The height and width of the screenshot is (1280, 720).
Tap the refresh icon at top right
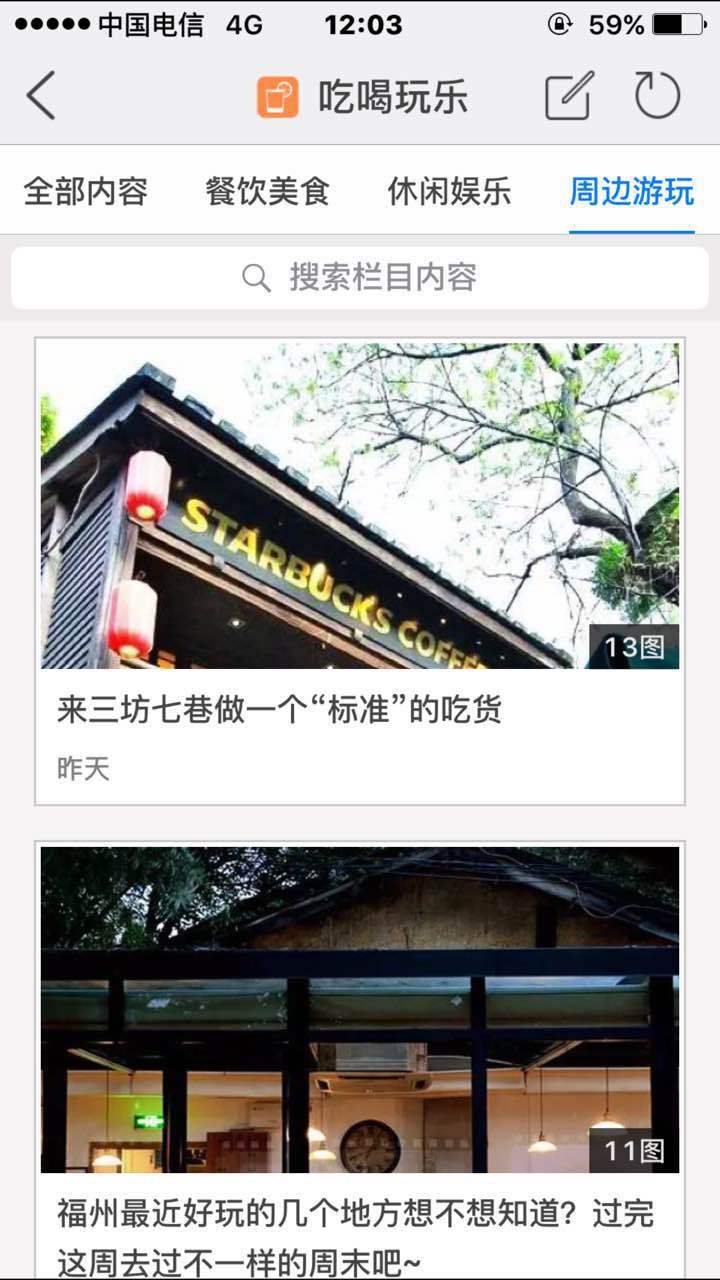pyautogui.click(x=655, y=95)
